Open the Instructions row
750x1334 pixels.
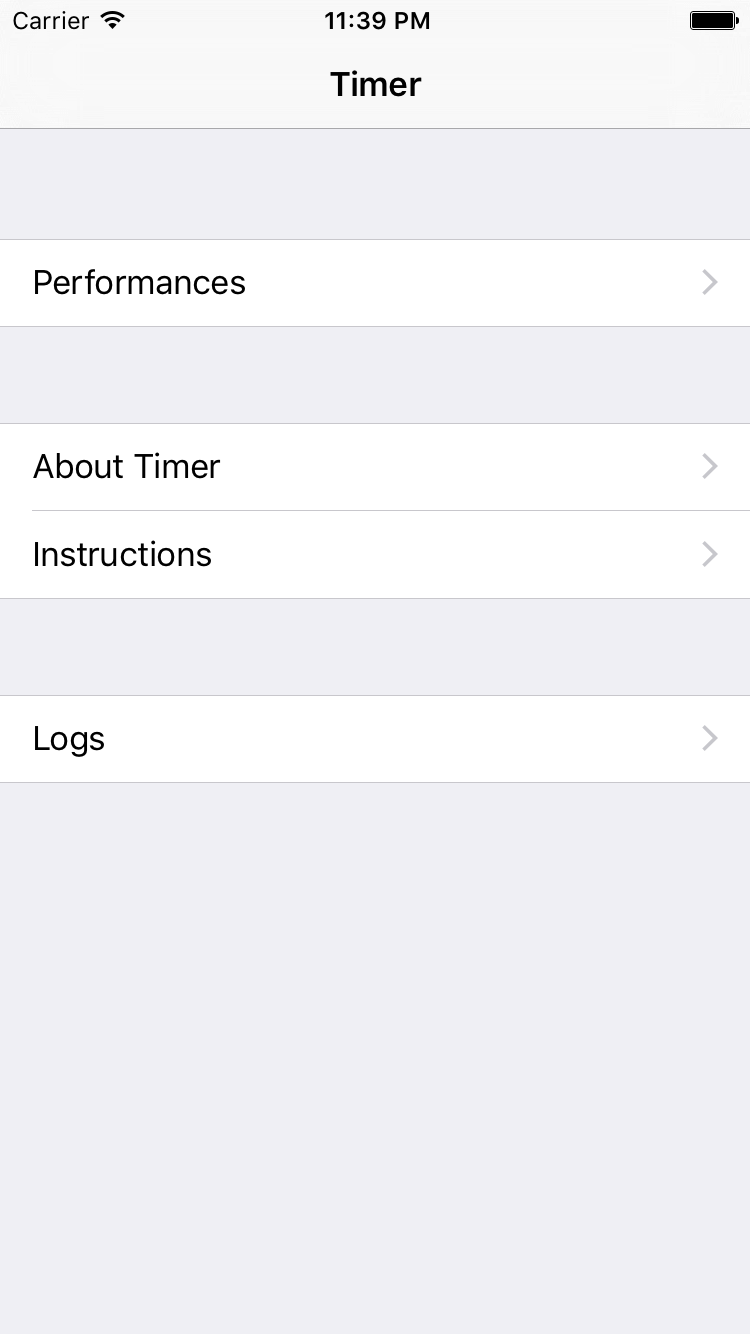coord(375,555)
